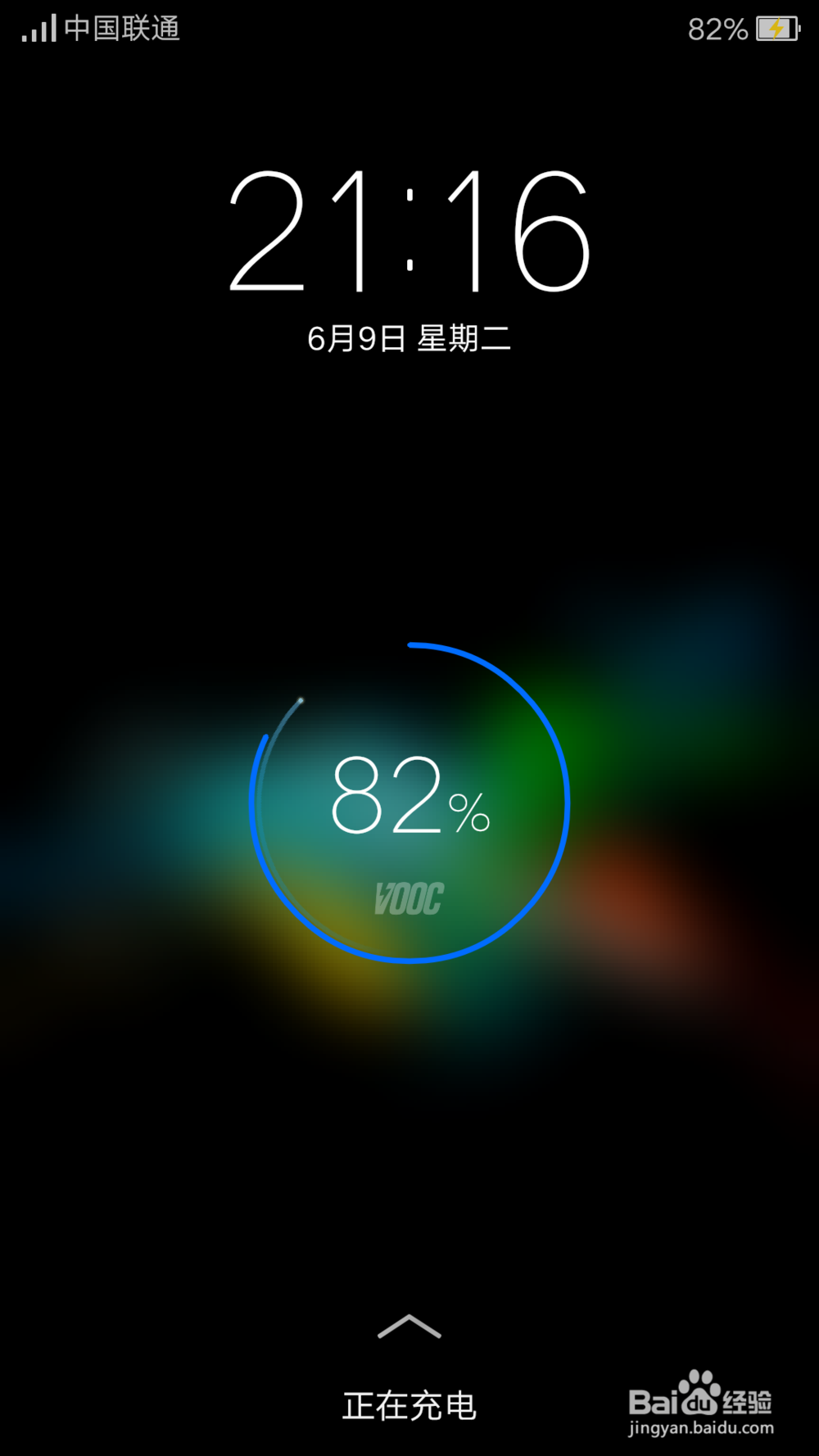Expand the status bar by tapping it

click(409, 29)
